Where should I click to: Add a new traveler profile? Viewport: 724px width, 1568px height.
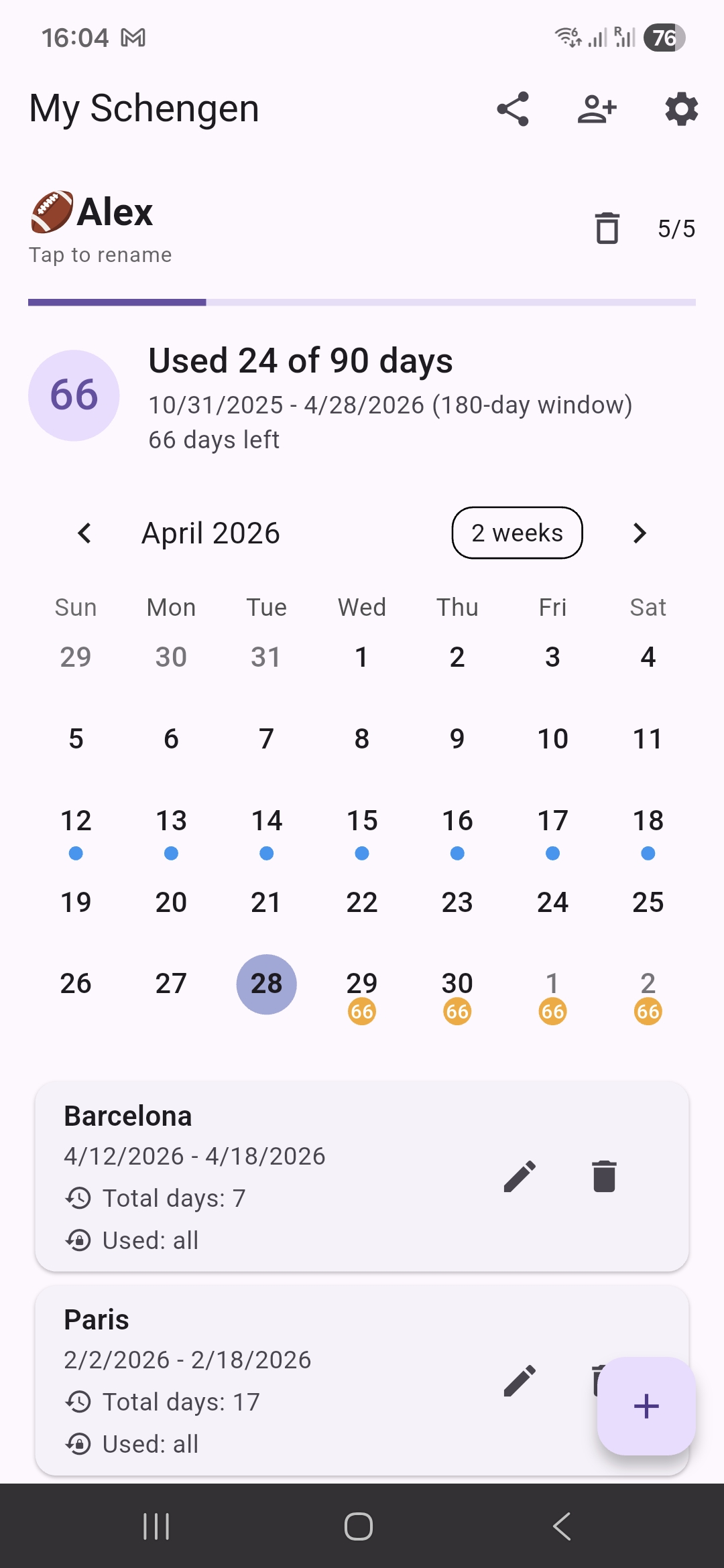pos(597,109)
